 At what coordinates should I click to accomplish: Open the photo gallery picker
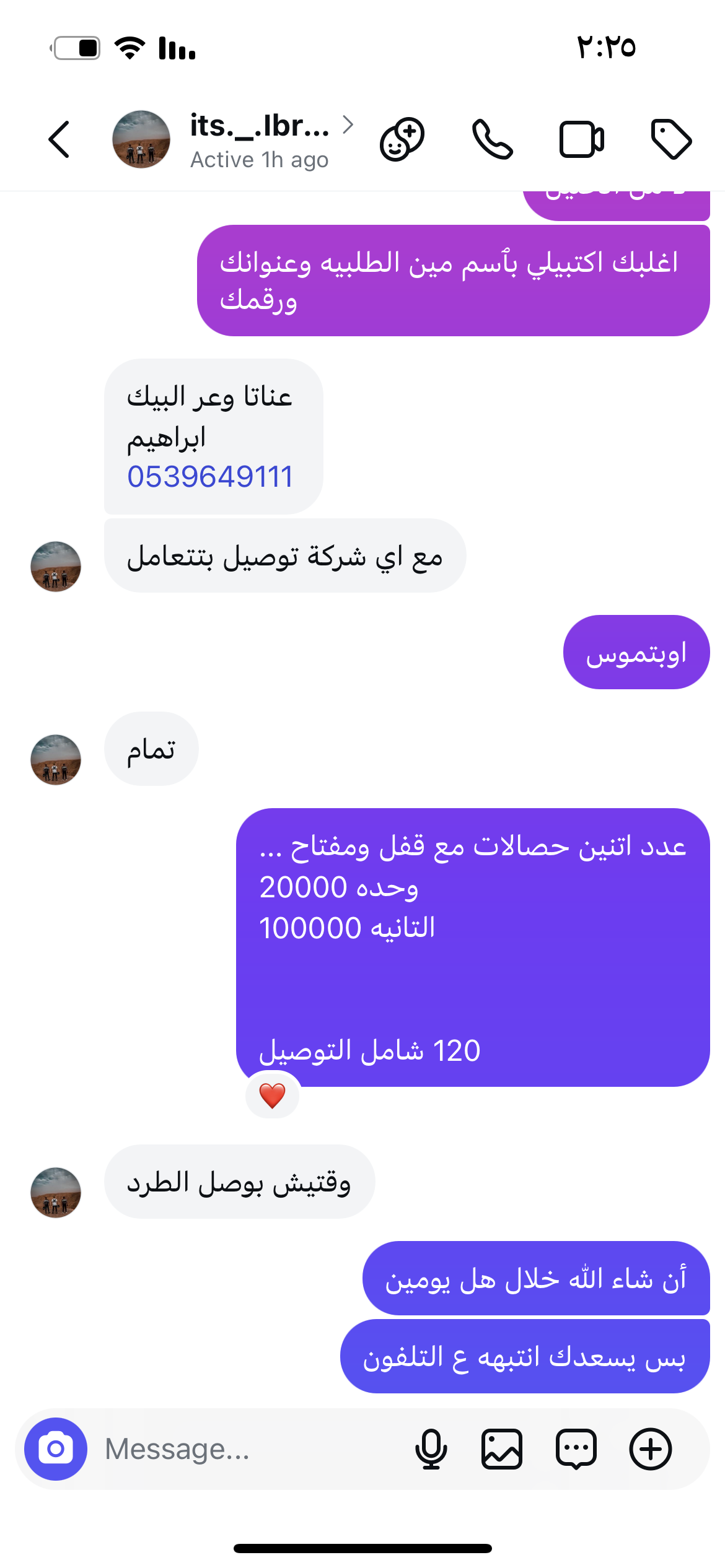(x=502, y=1449)
